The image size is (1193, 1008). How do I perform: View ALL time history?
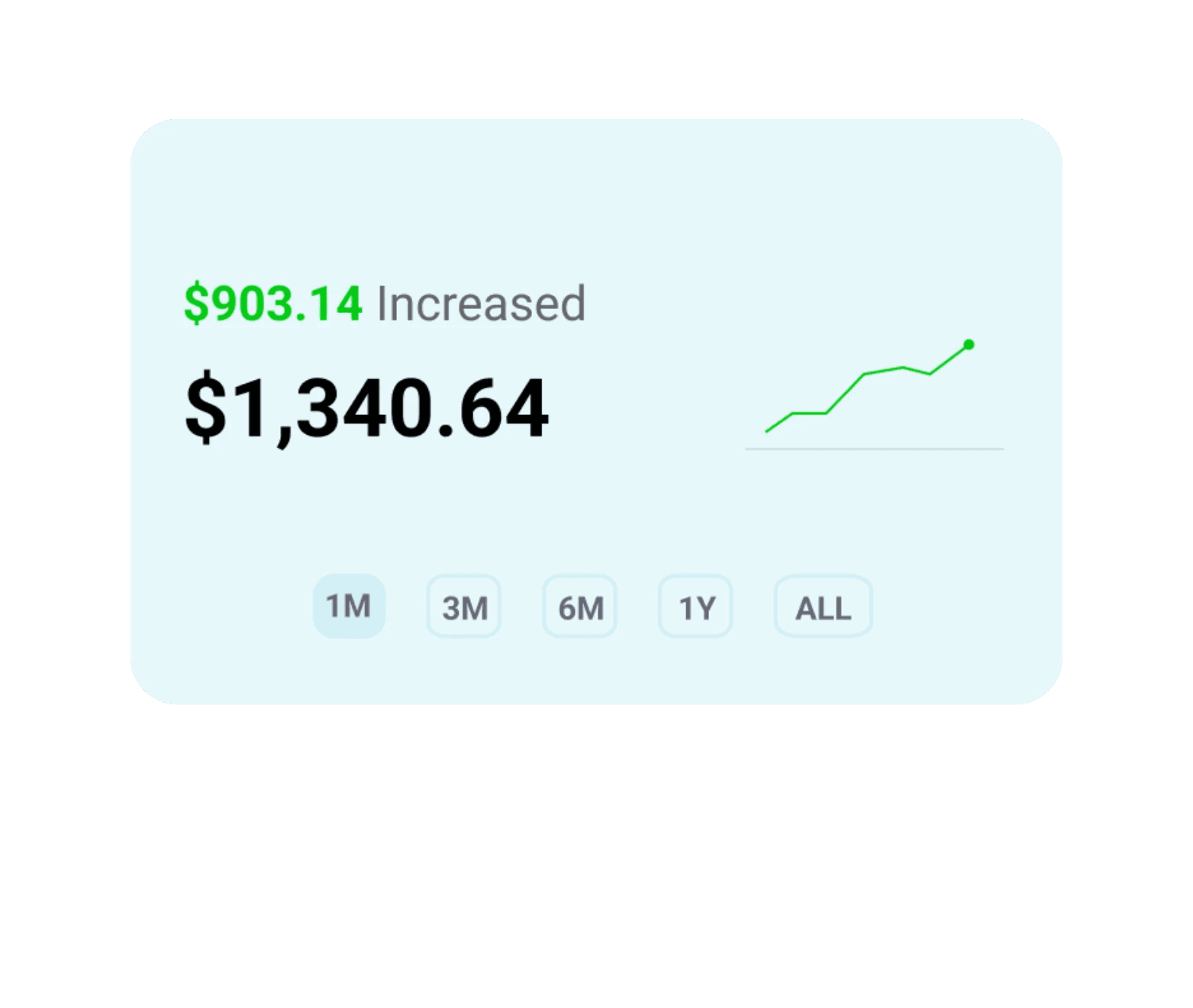[823, 607]
